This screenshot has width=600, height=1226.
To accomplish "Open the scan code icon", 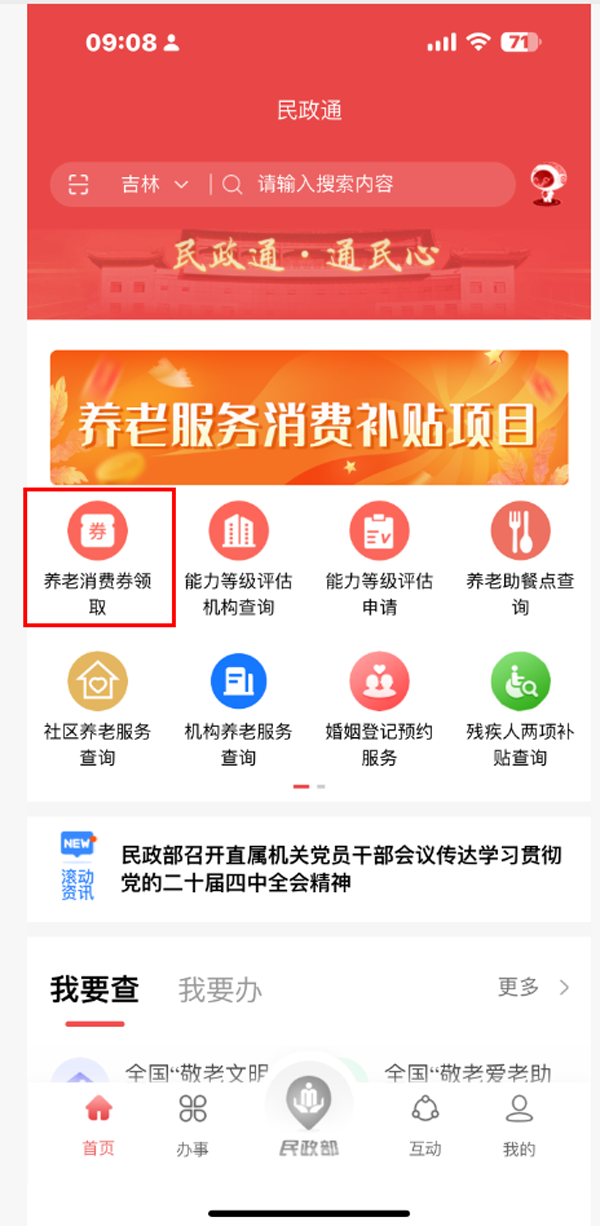I will [79, 184].
